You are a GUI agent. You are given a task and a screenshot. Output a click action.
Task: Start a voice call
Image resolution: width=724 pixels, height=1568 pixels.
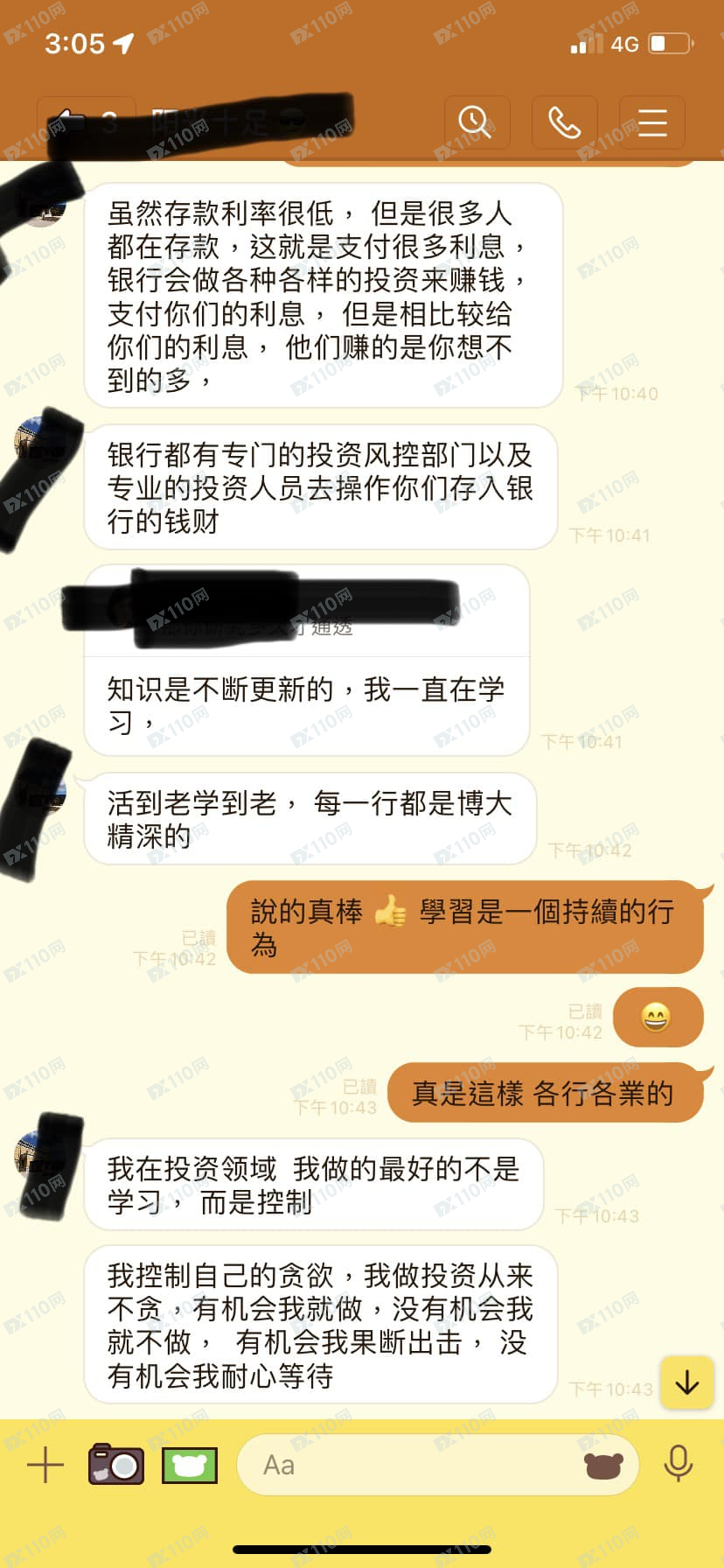point(564,122)
